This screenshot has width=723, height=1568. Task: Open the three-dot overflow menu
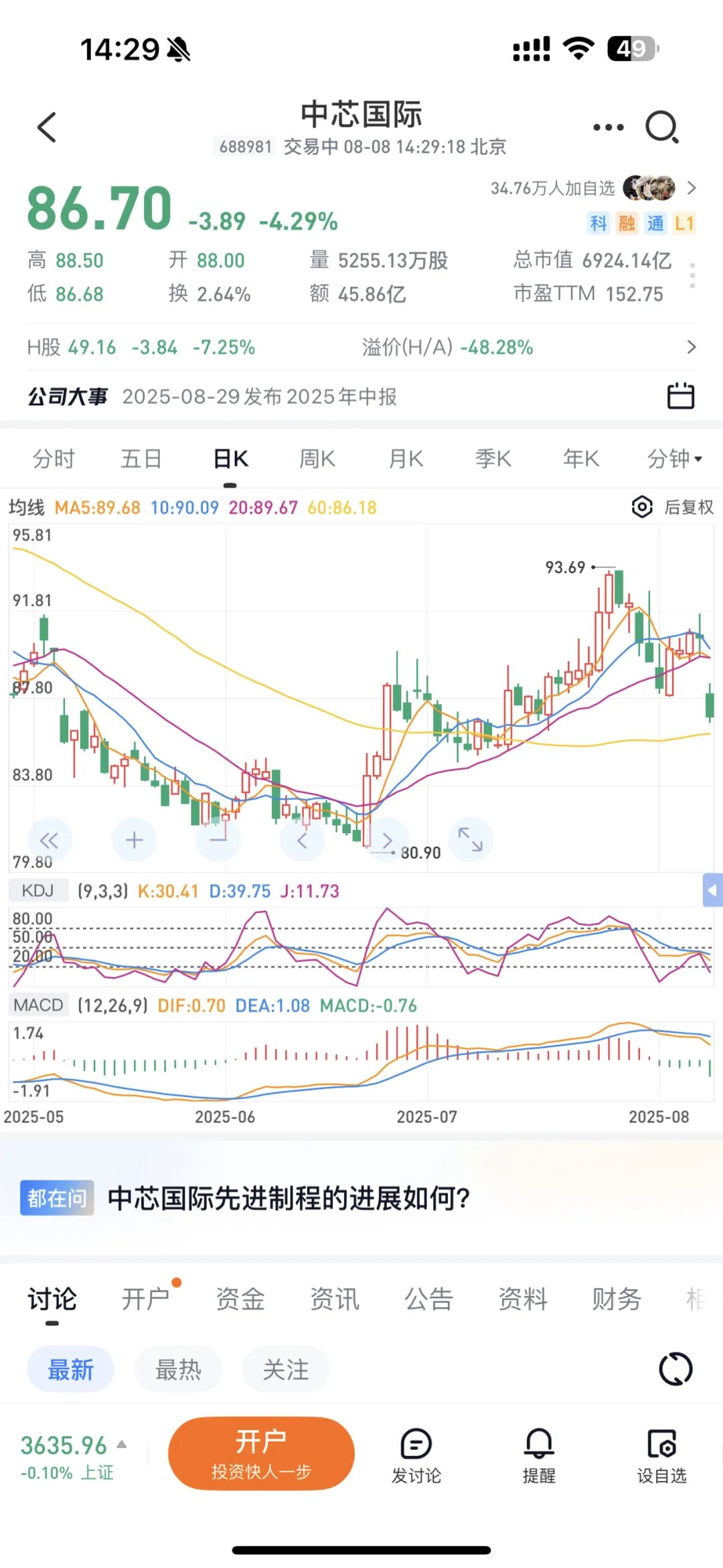click(x=608, y=127)
